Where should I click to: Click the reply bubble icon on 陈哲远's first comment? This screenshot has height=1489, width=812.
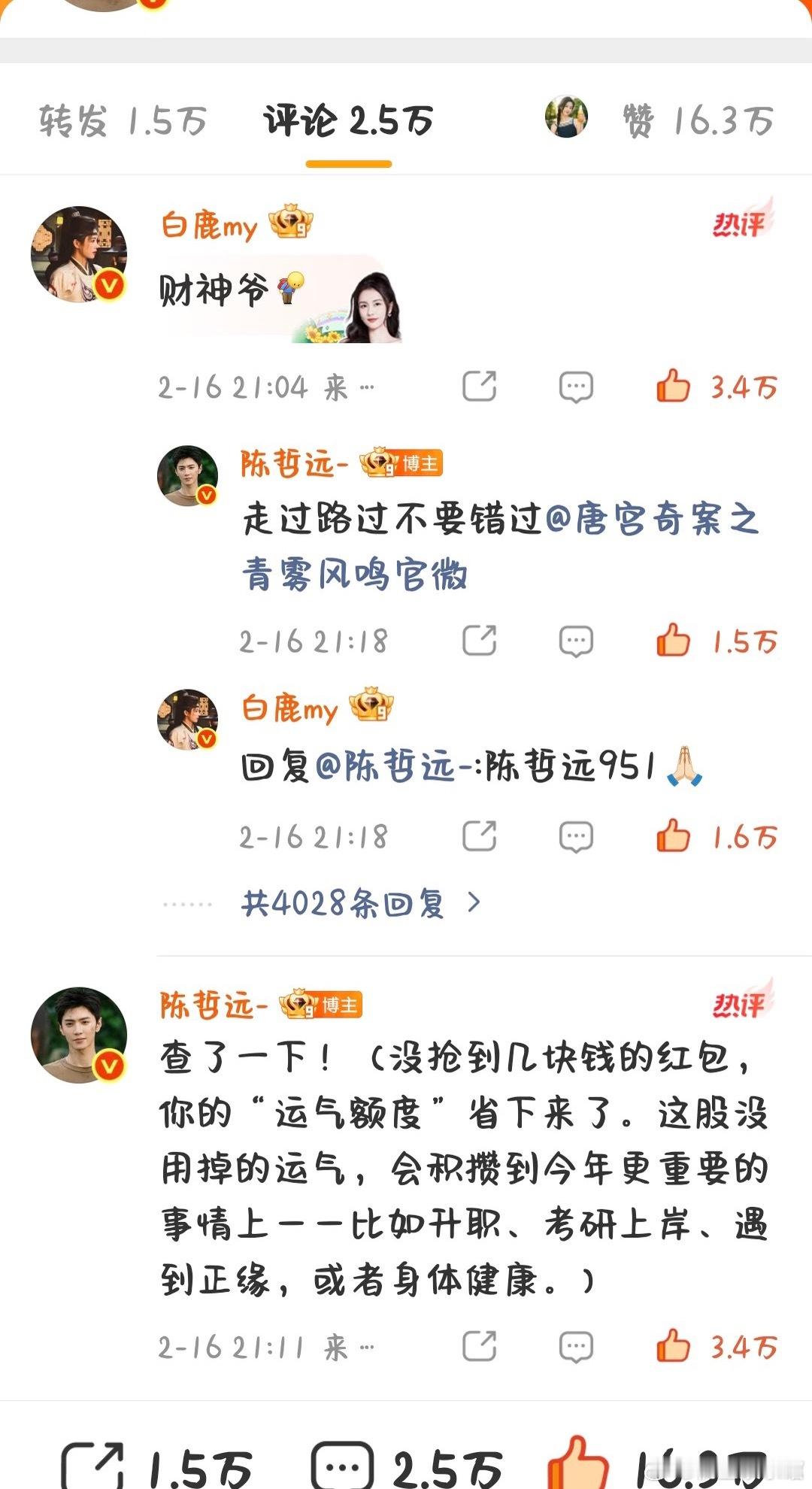pyautogui.click(x=575, y=640)
